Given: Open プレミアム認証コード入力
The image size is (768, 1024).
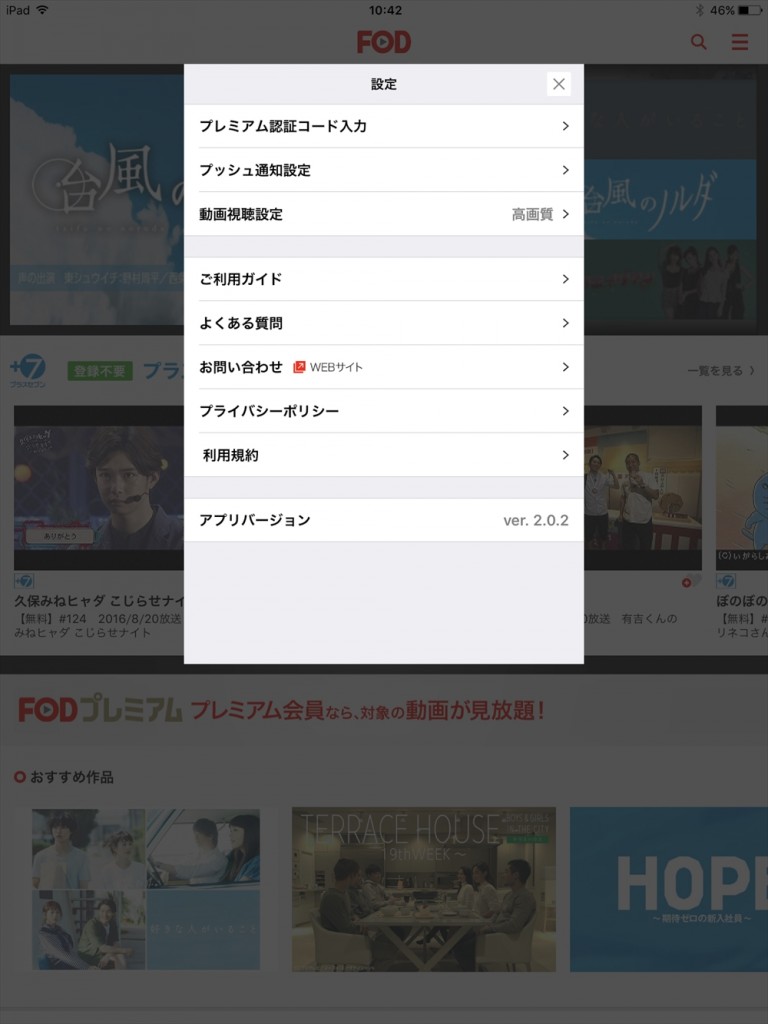Looking at the screenshot, I should click(383, 126).
